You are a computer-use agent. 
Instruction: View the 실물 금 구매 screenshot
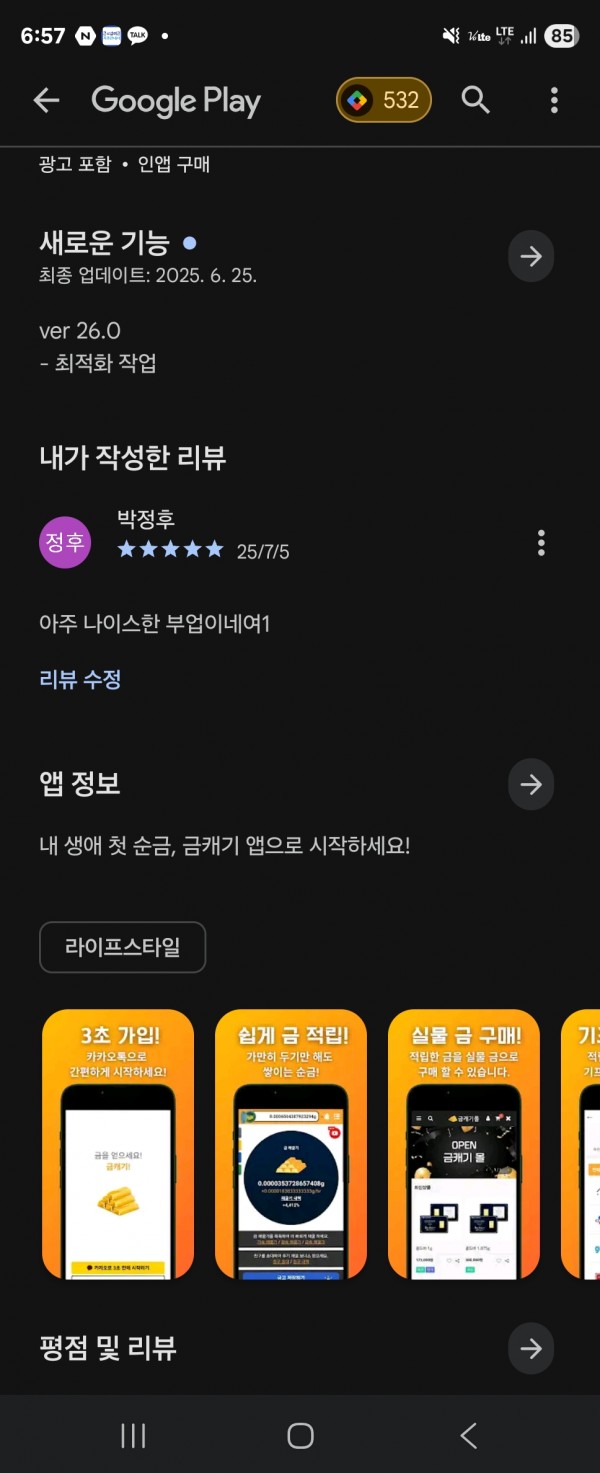click(463, 1144)
